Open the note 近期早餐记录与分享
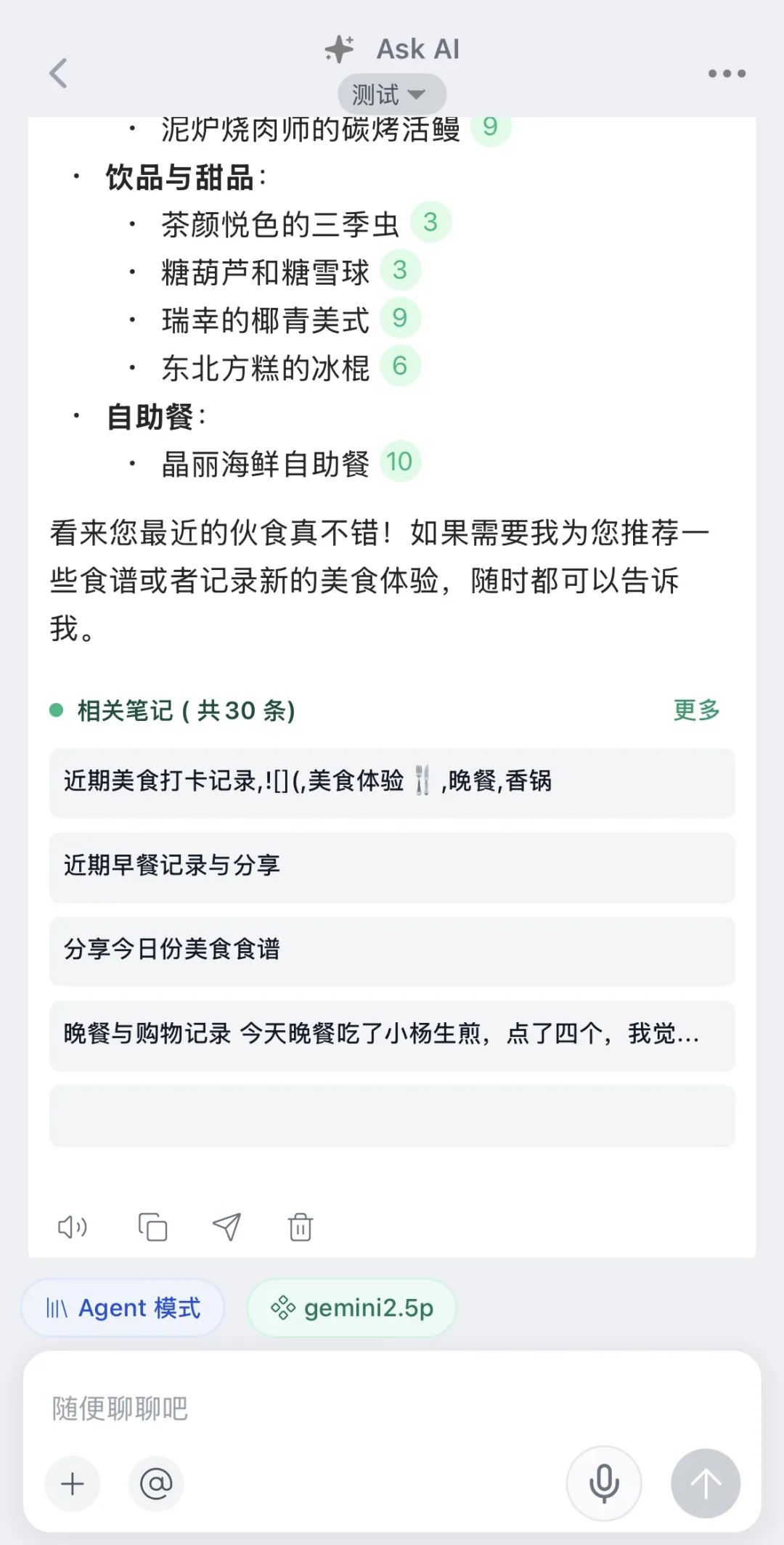 coord(392,866)
